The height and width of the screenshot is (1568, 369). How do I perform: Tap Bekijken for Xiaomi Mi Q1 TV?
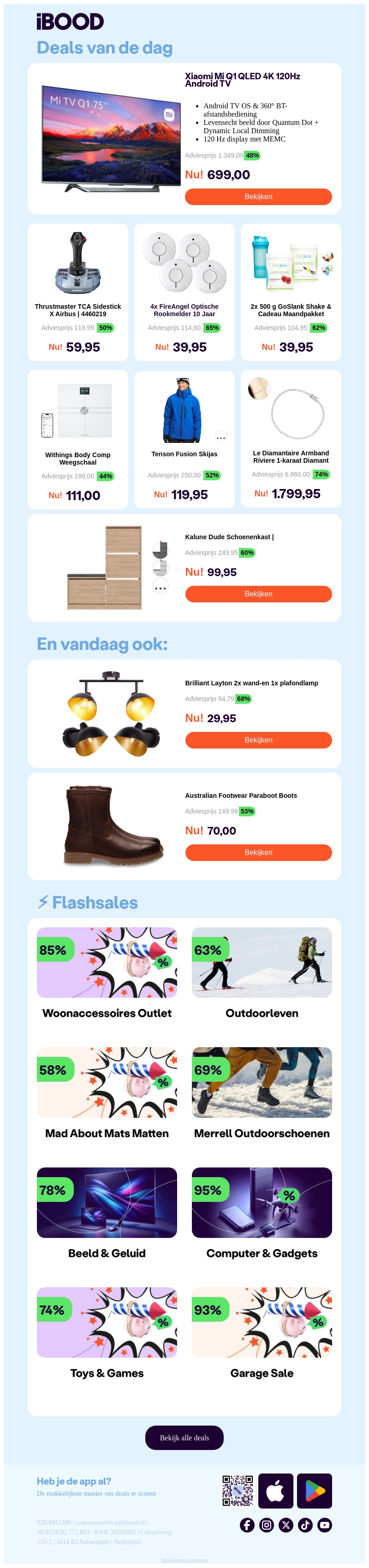[258, 197]
